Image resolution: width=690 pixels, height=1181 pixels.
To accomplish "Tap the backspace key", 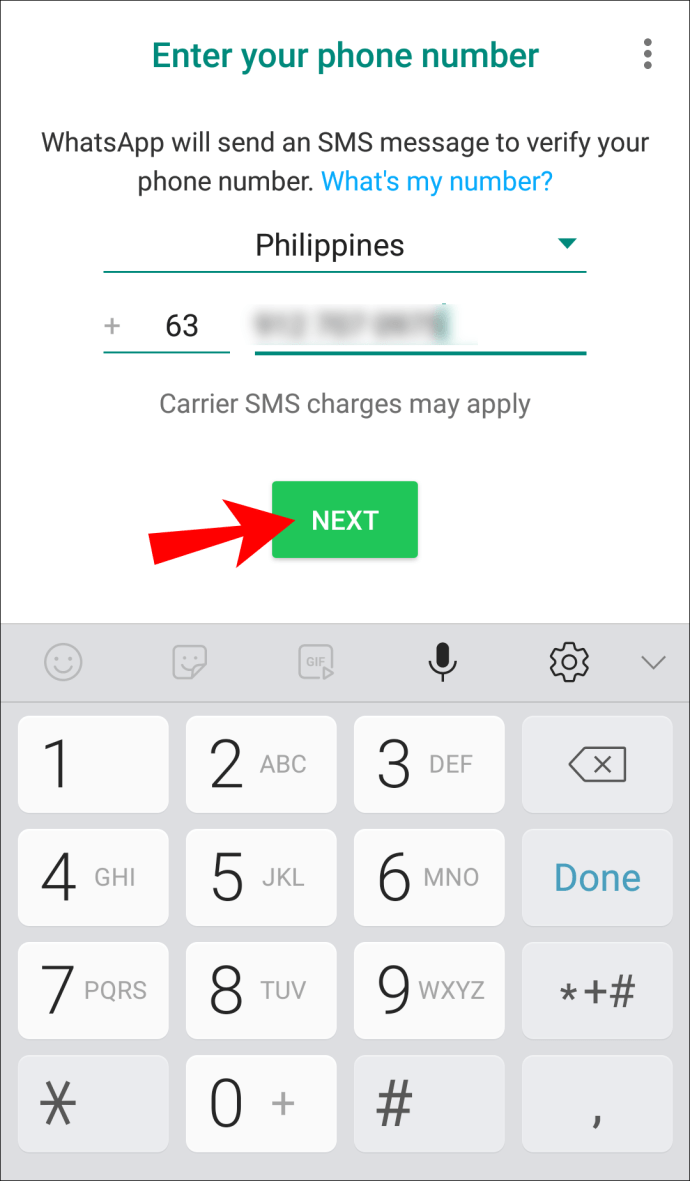I will tap(597, 764).
